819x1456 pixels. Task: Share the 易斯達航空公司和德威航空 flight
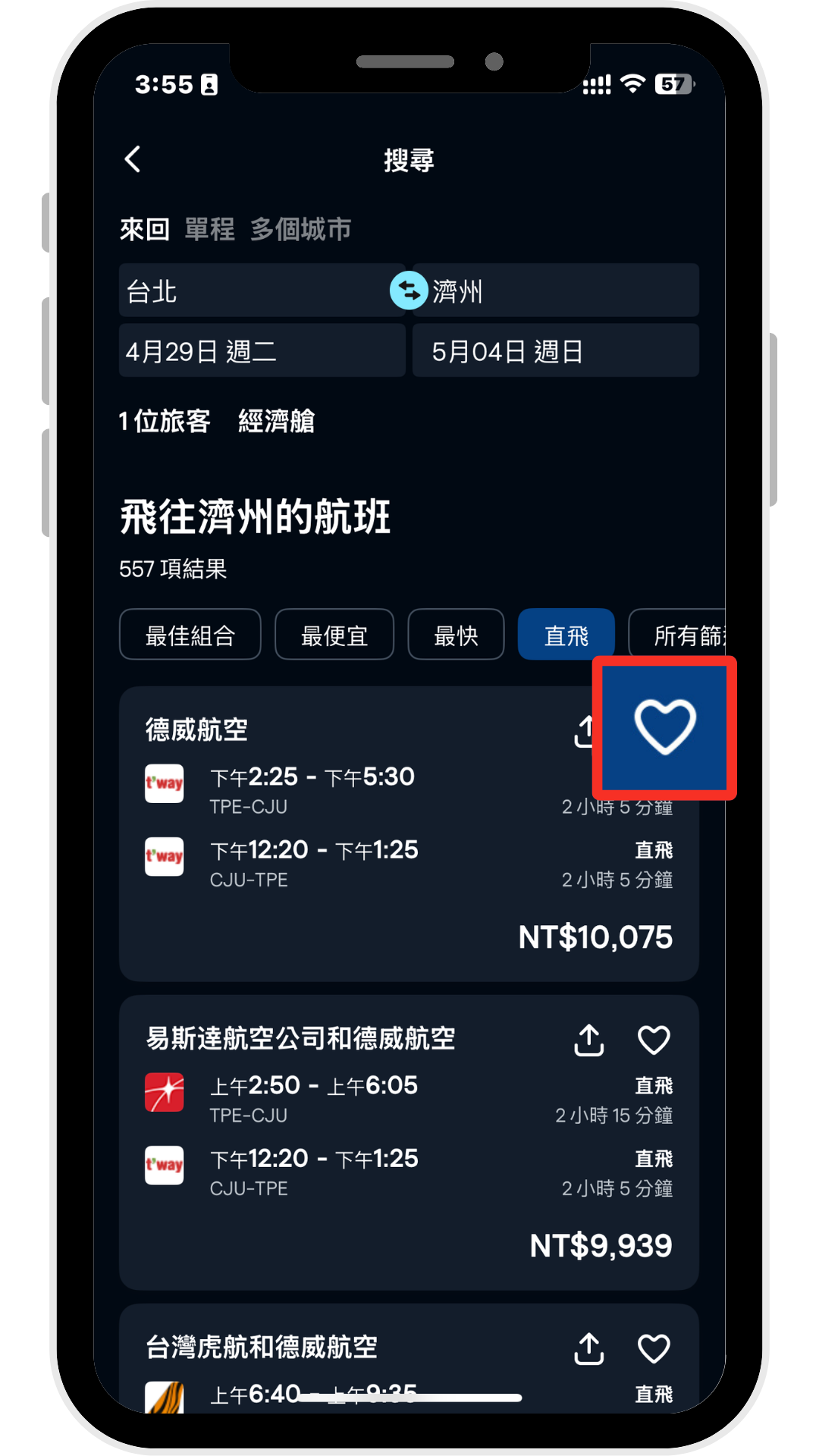coord(589,1040)
